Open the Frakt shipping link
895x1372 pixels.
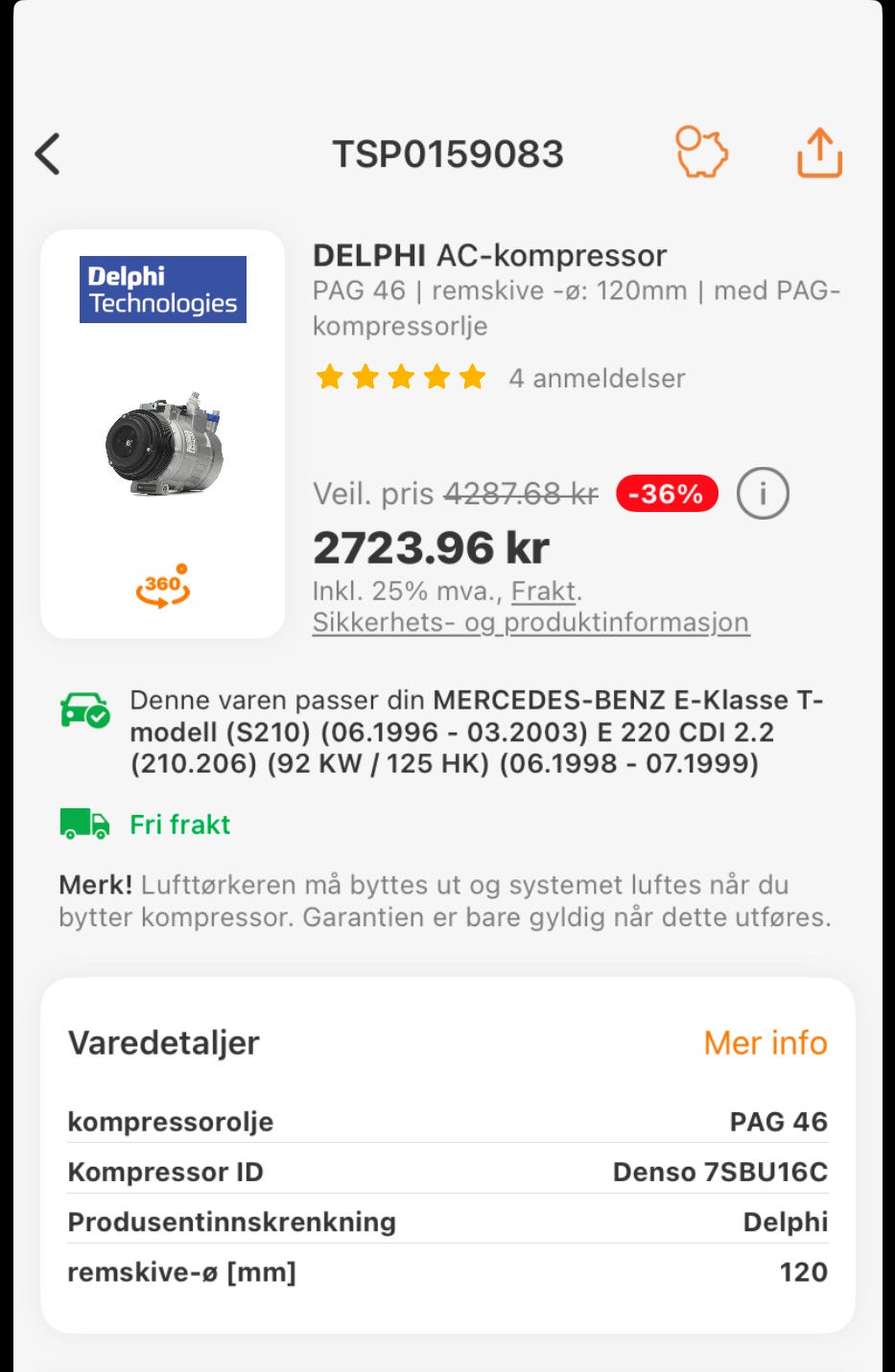[544, 591]
